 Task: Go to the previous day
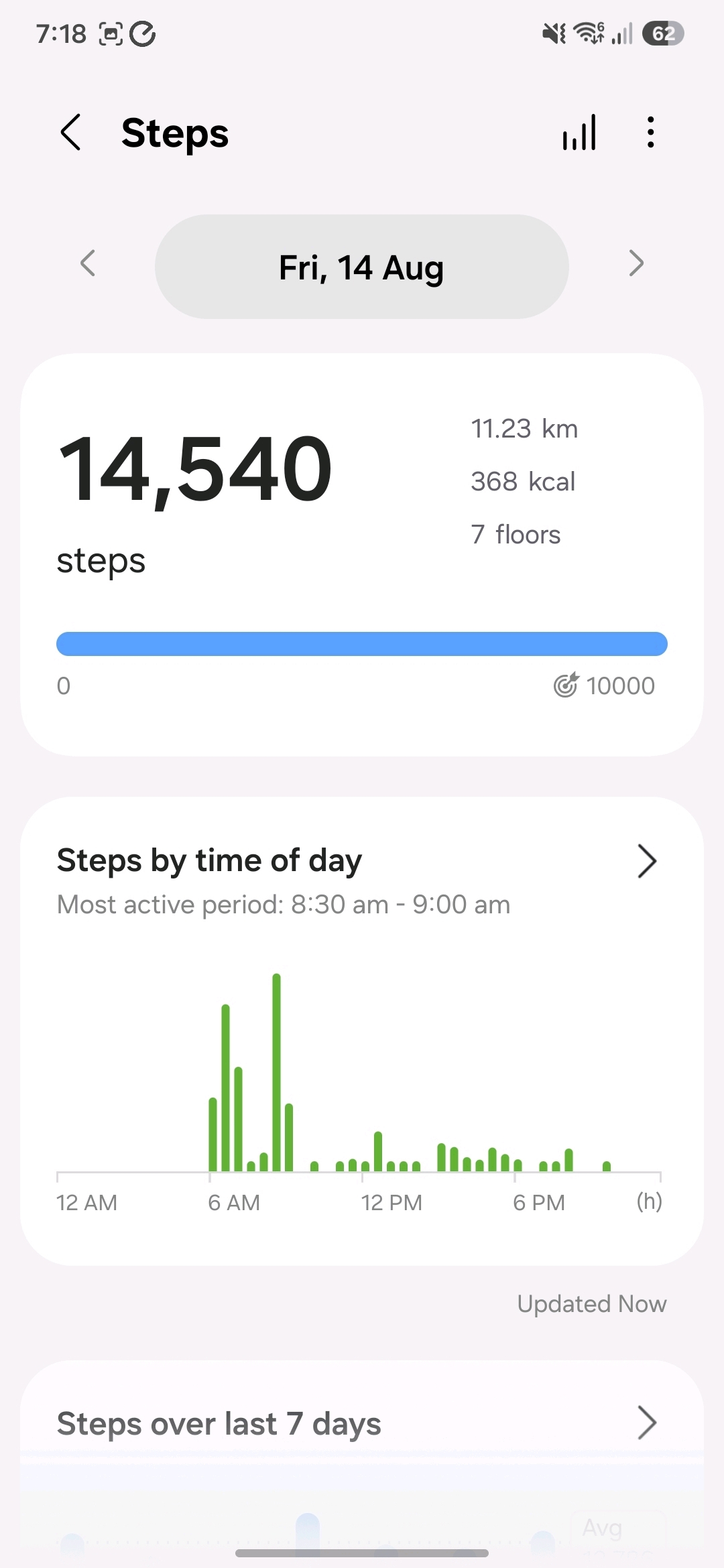pyautogui.click(x=88, y=263)
